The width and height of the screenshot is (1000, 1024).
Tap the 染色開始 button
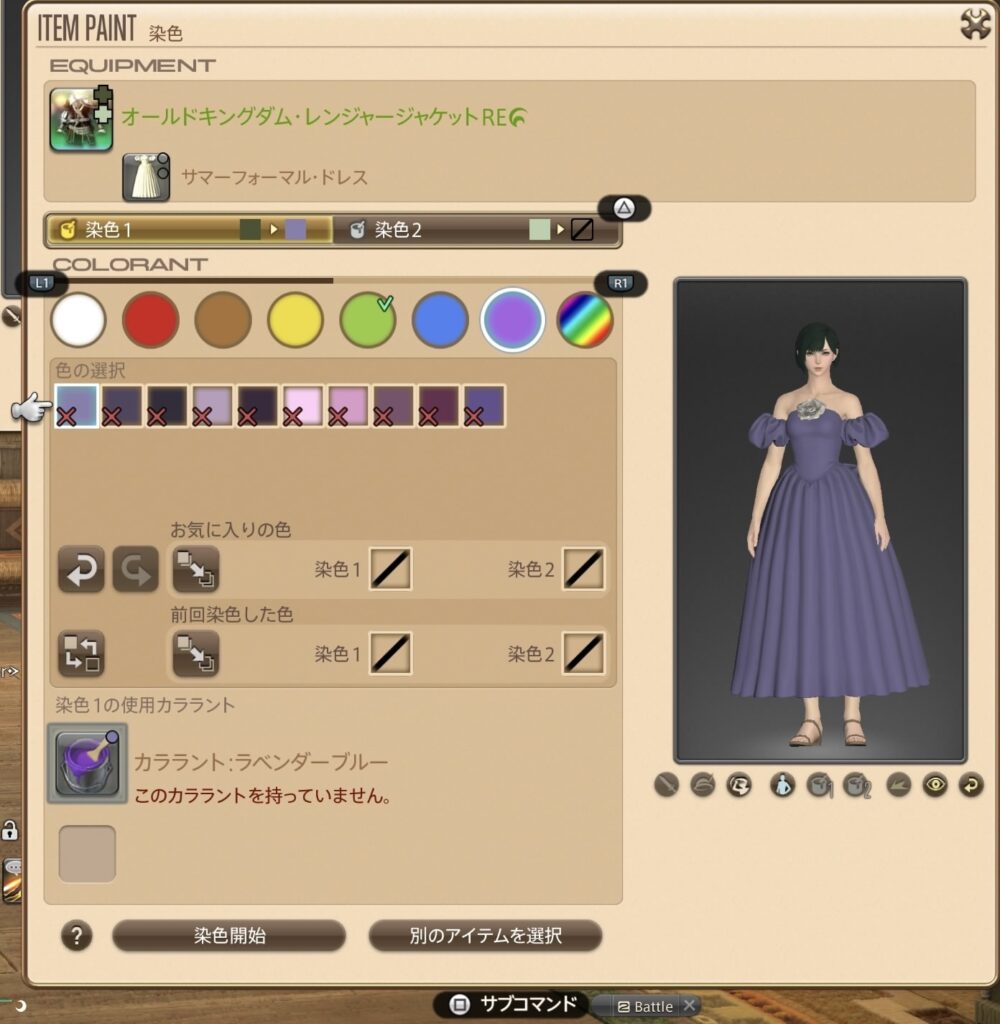click(x=229, y=936)
